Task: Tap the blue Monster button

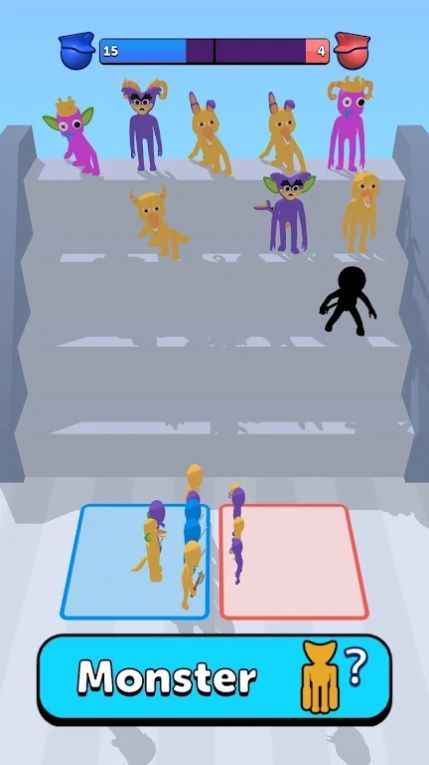Action: pos(214,678)
